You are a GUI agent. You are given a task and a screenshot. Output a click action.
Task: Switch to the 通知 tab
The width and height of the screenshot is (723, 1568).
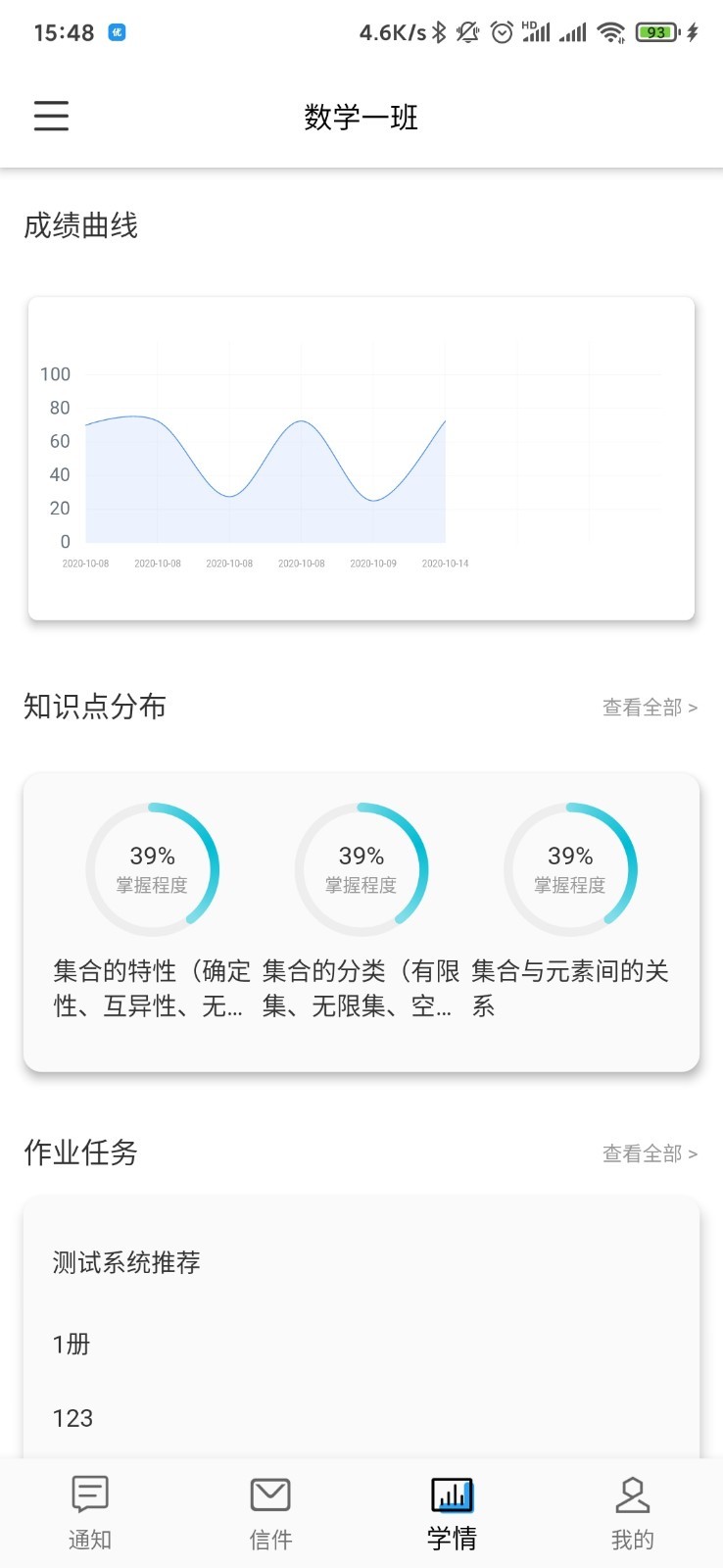90,1513
